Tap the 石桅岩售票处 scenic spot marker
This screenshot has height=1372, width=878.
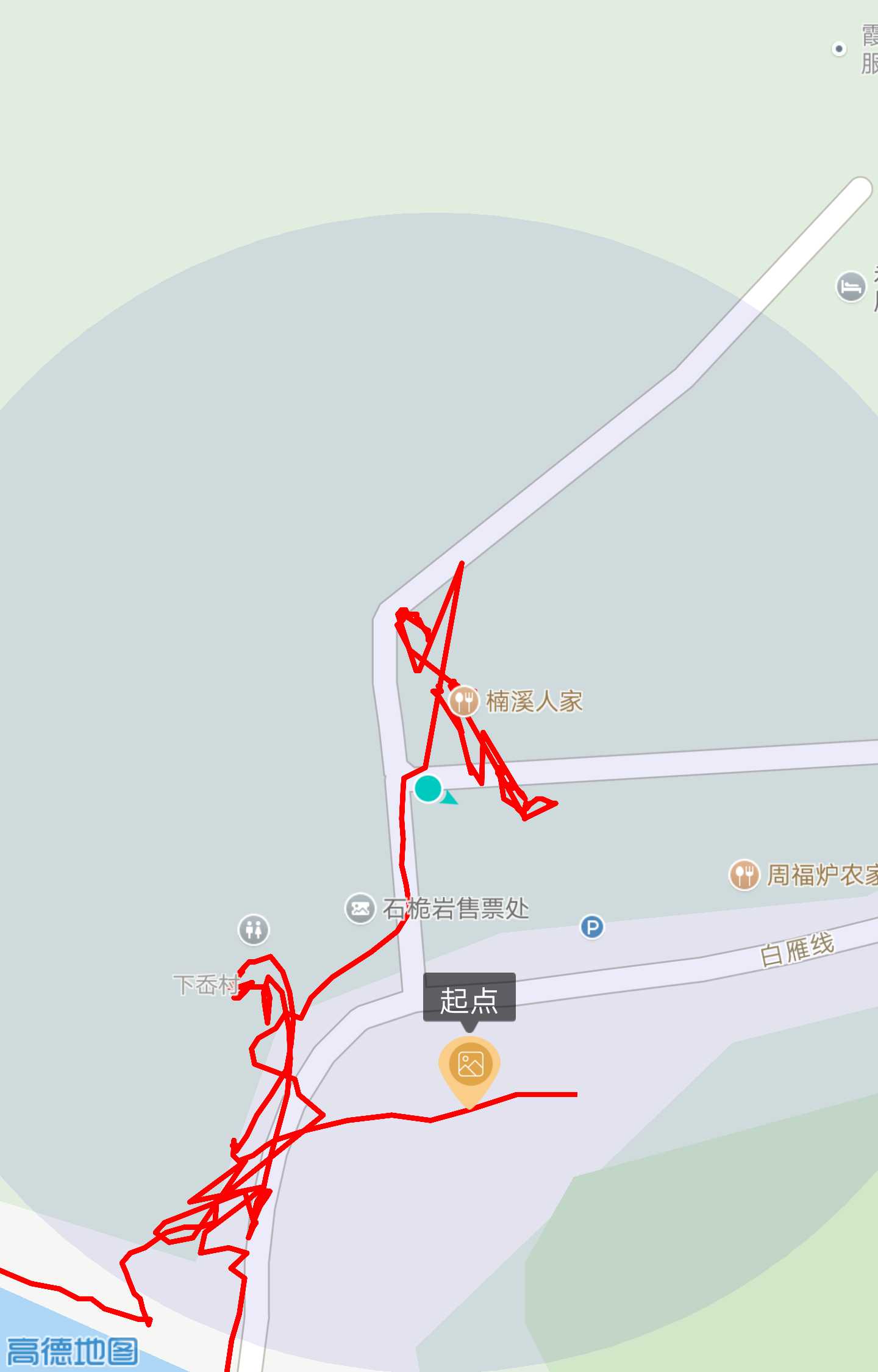pyautogui.click(x=360, y=909)
